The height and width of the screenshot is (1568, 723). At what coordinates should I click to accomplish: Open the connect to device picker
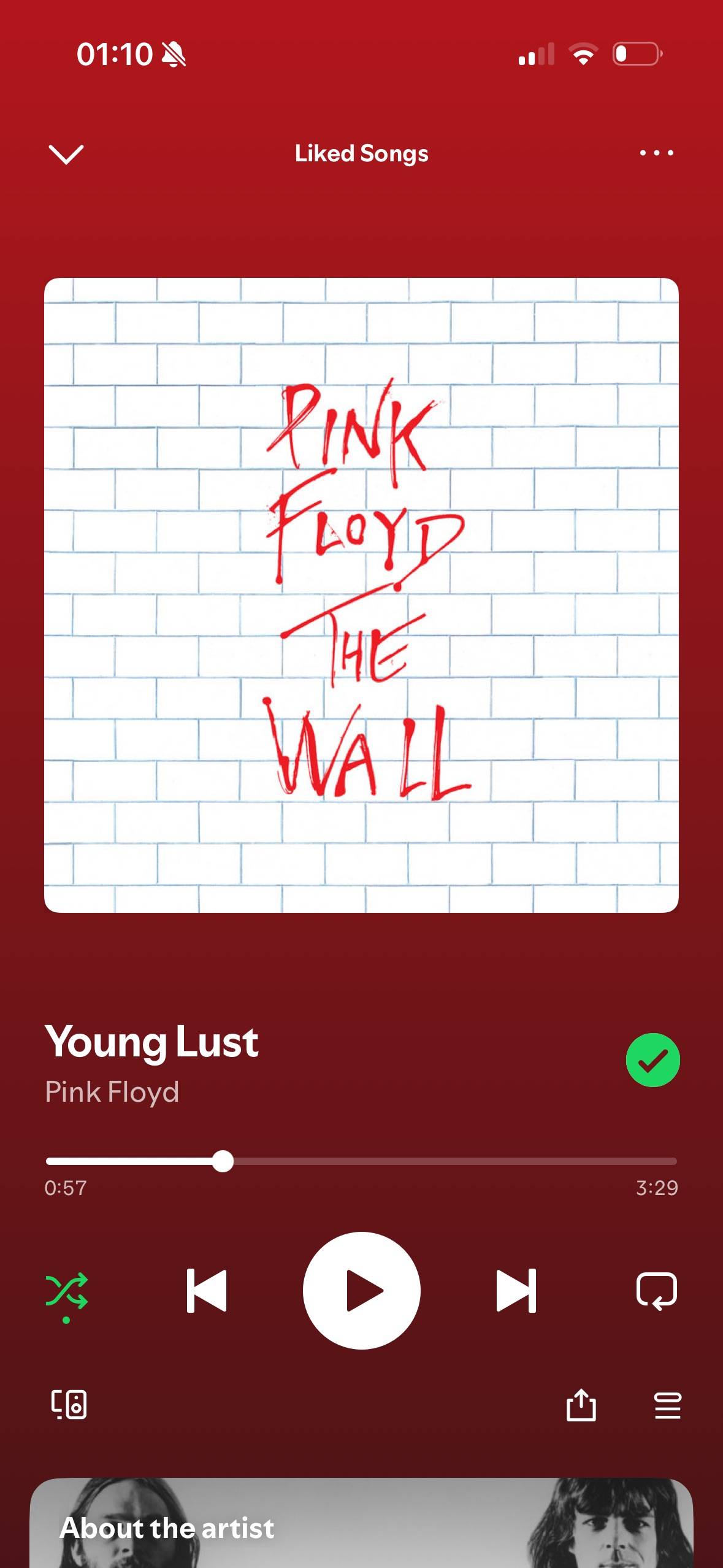tap(69, 1405)
